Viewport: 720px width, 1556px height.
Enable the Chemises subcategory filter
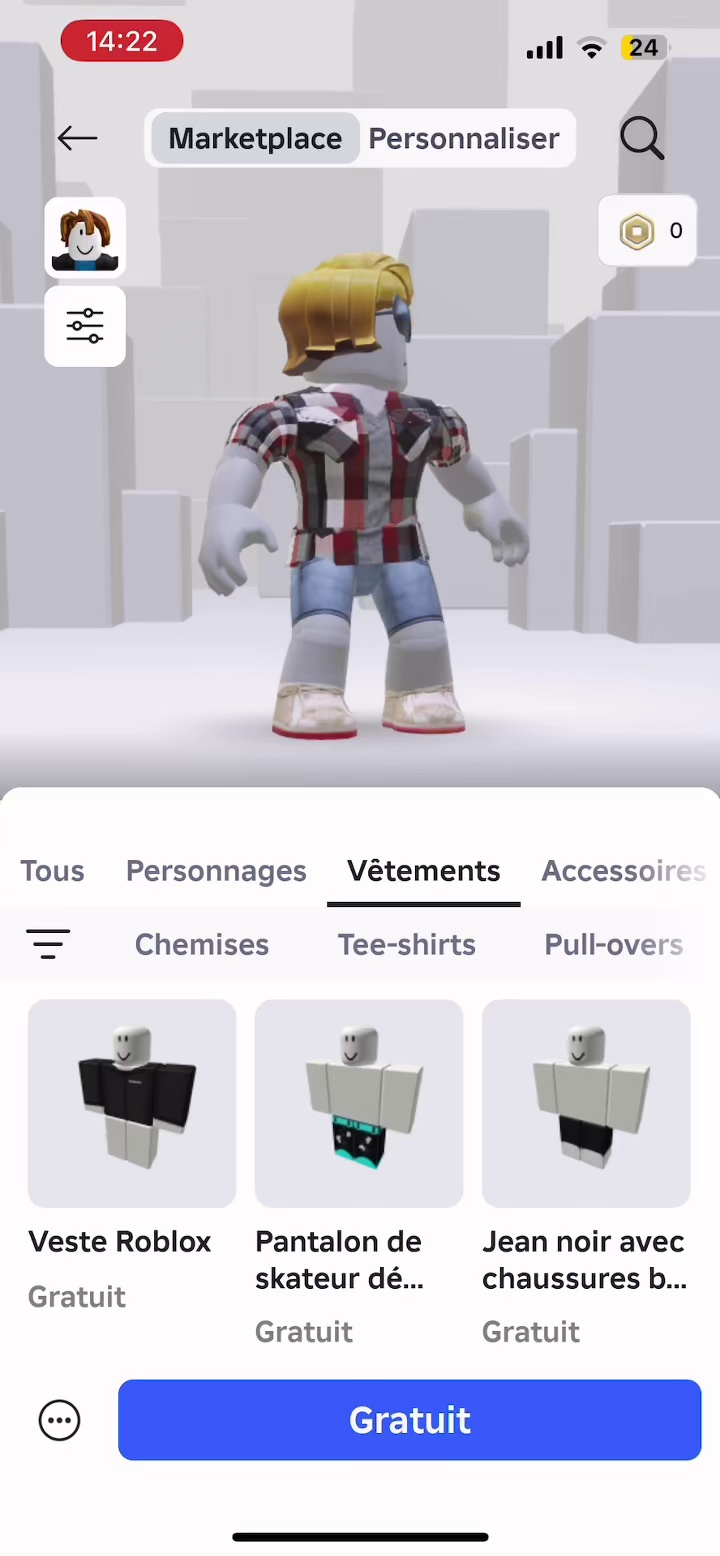point(201,944)
